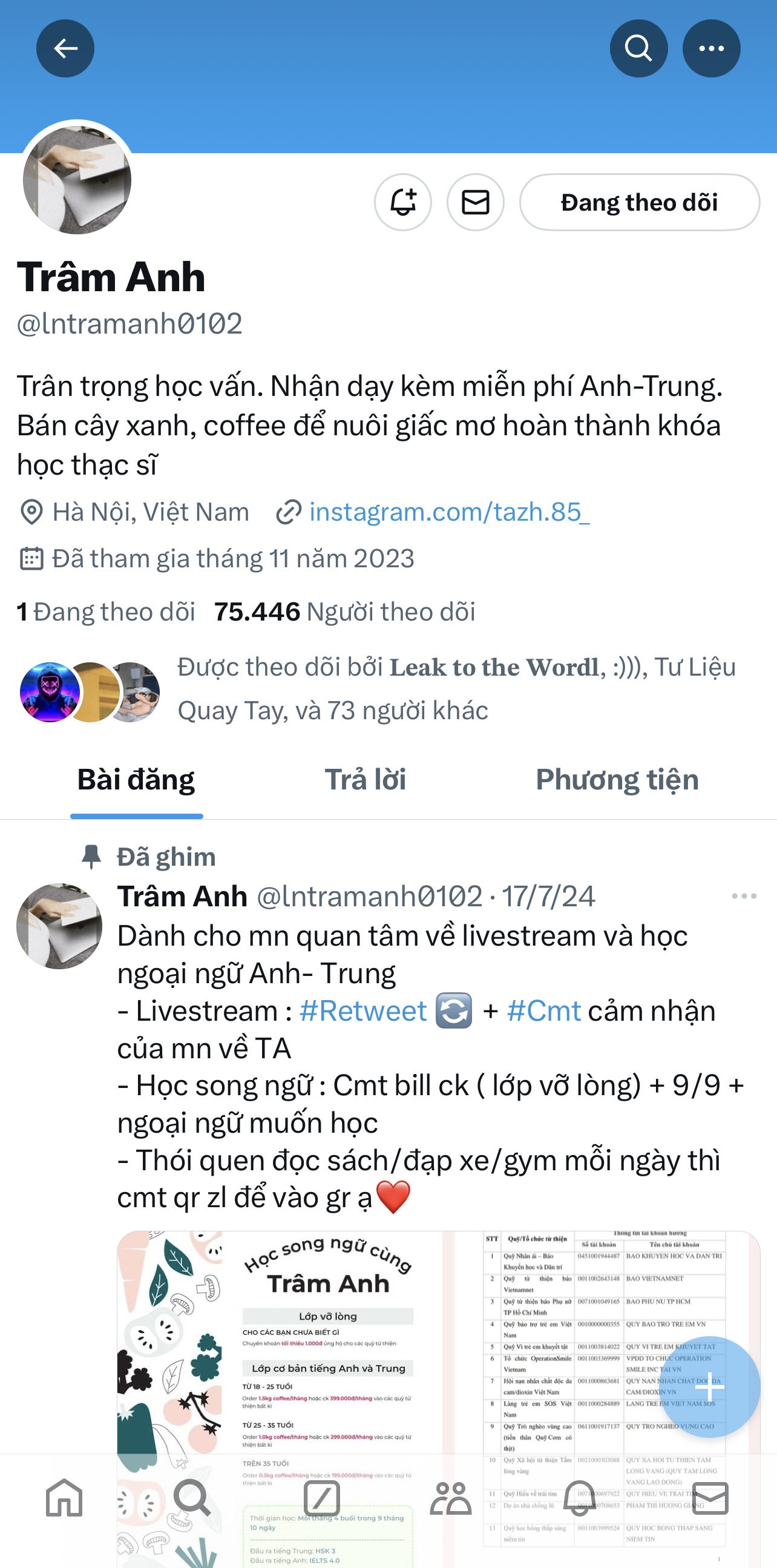Turn on post notifications bell
777x1568 pixels.
coord(403,202)
